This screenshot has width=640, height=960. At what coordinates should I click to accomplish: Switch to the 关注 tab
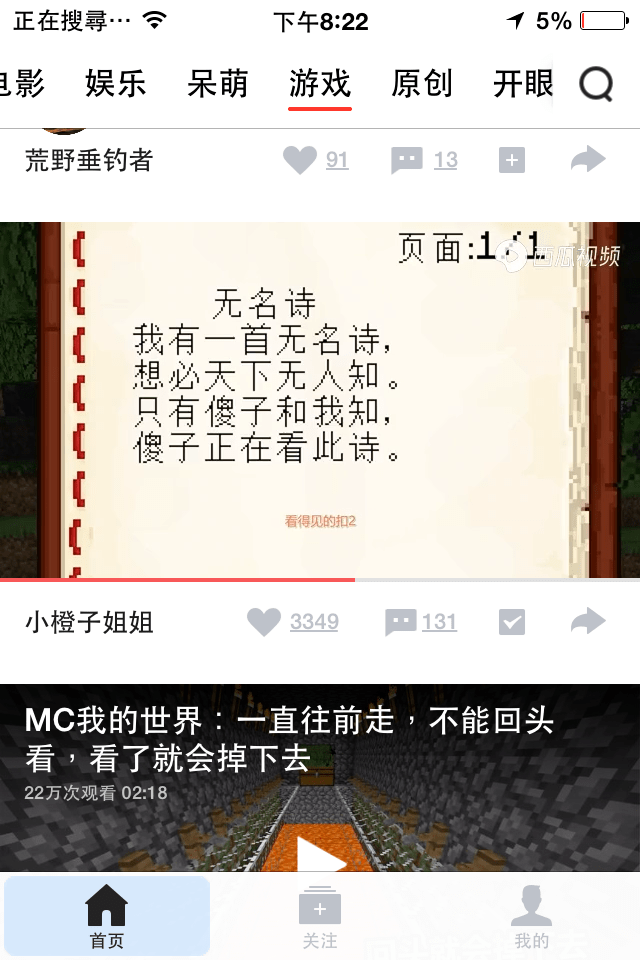point(320,916)
